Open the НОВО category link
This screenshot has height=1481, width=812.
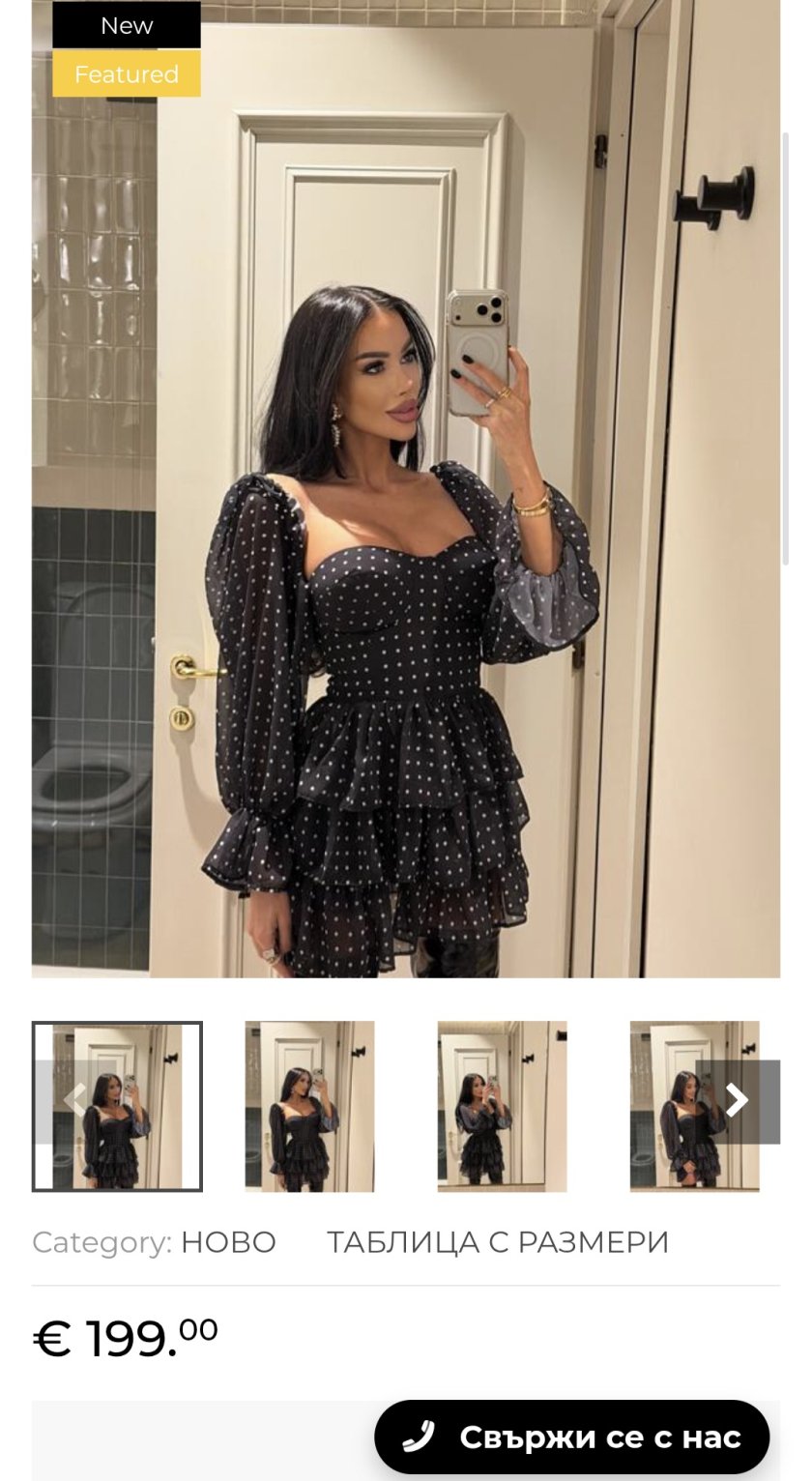click(228, 1242)
